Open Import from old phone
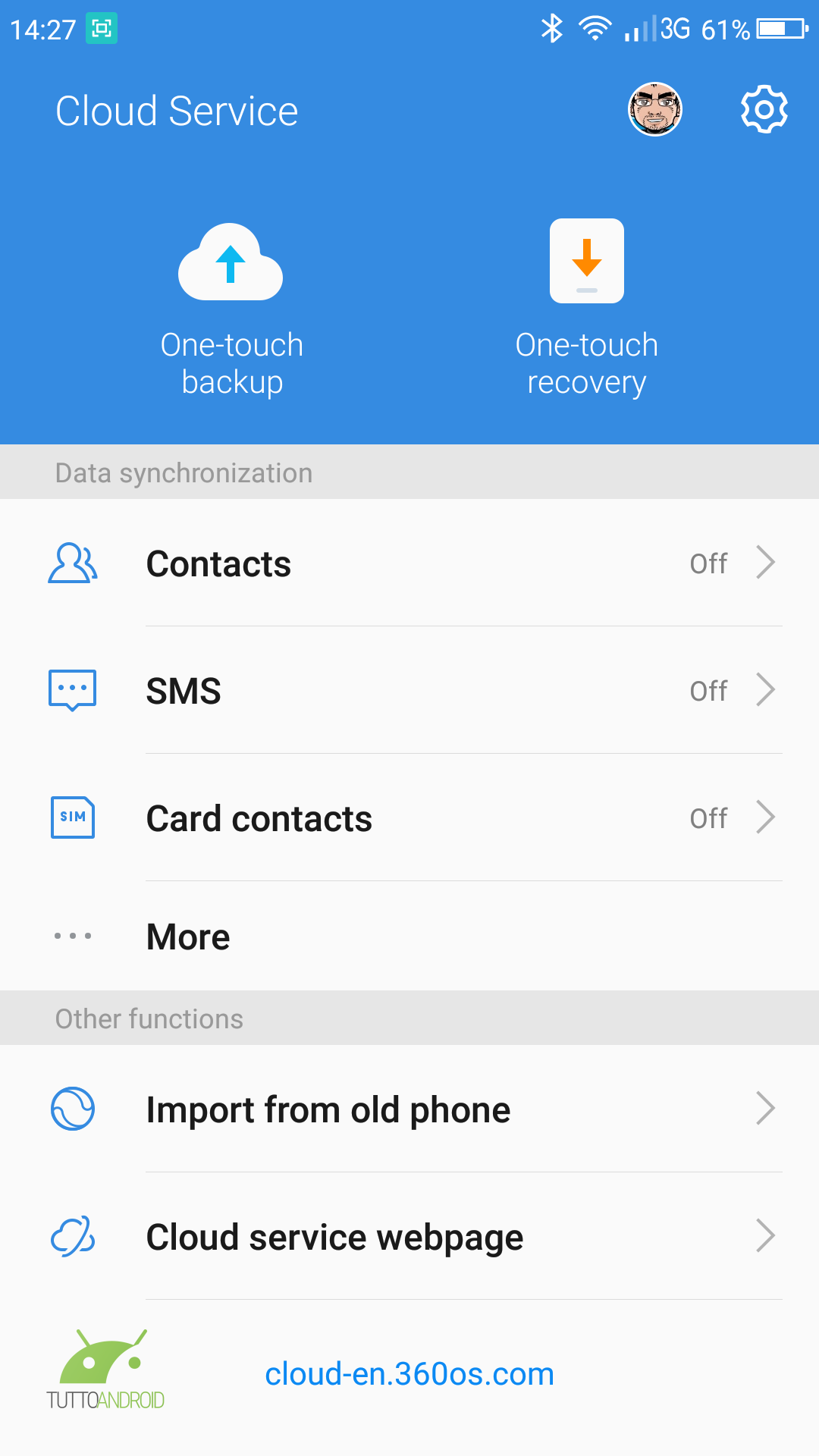Screen dimensions: 819x1456 coord(409,1109)
